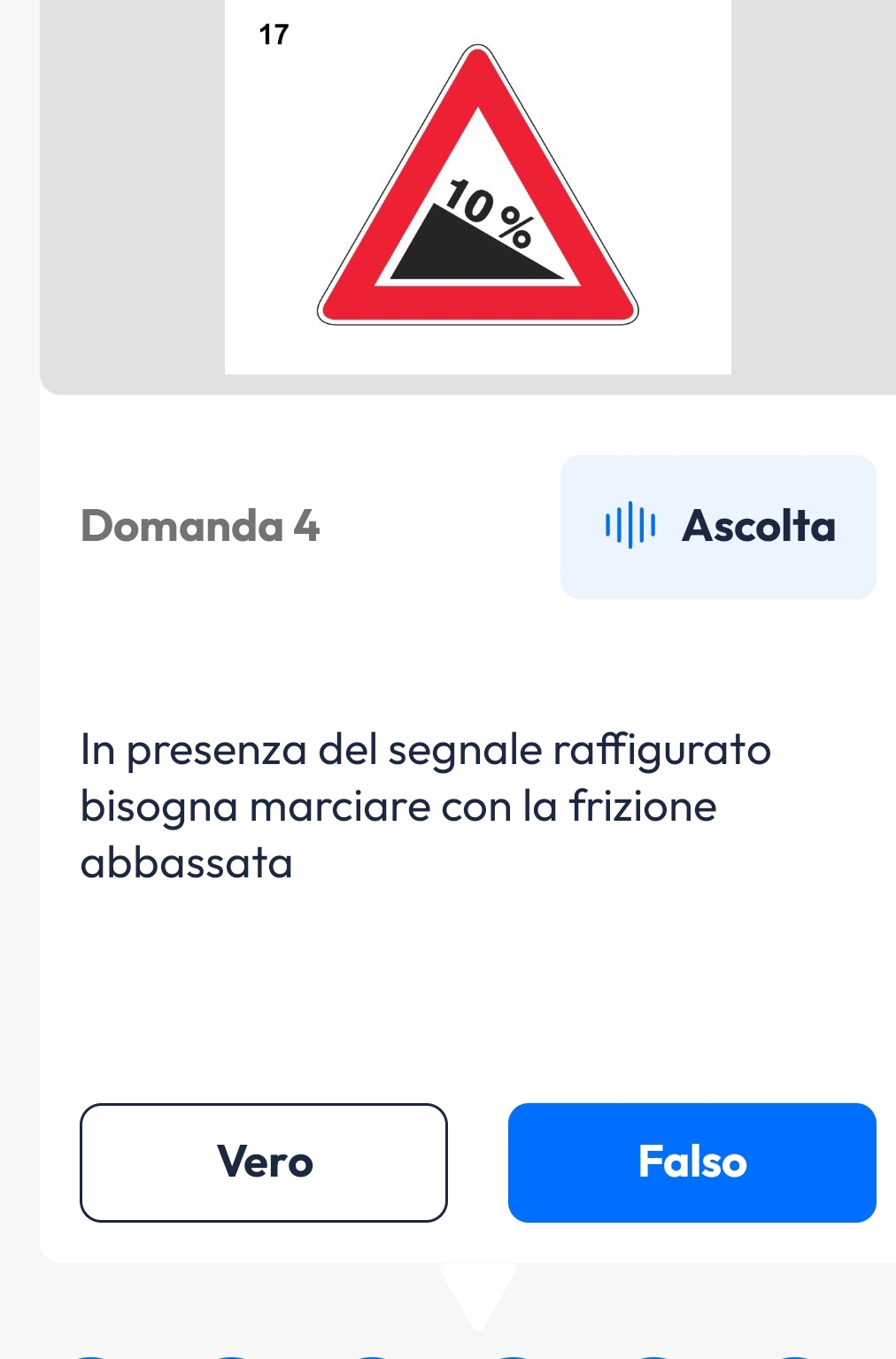This screenshot has width=896, height=1359.
Task: Answer Vero to the question
Action: [264, 1162]
